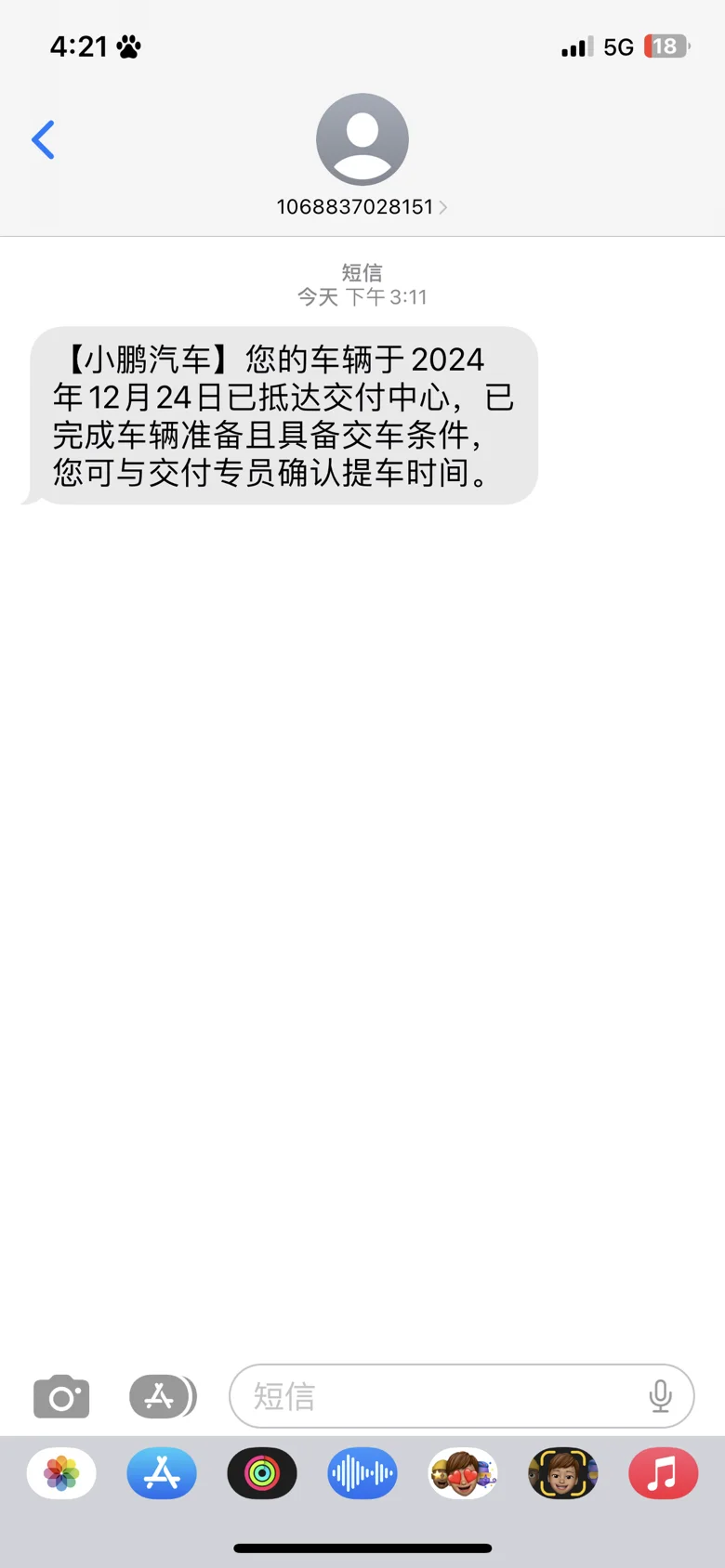Viewport: 725px width, 1568px height.
Task: Open the App Store iMessage app
Action: coord(162,1473)
